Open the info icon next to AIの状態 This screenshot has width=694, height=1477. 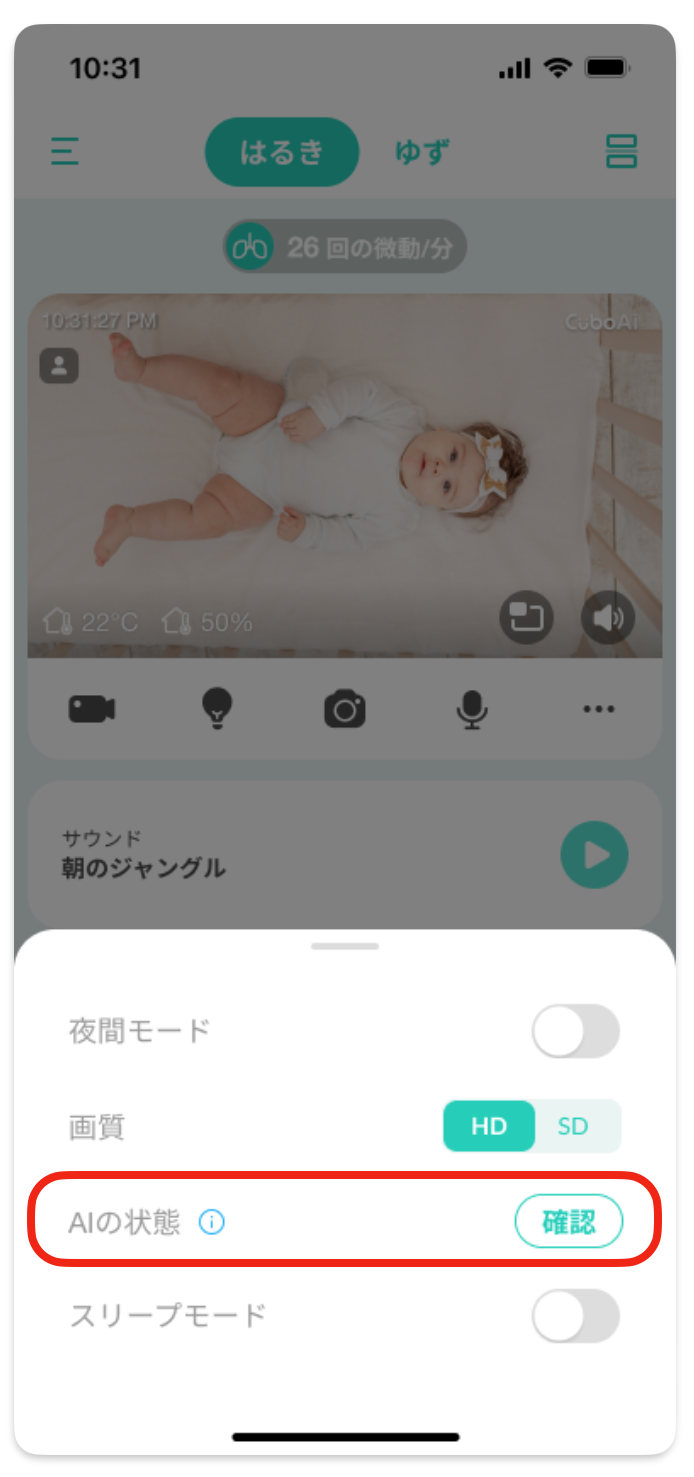click(212, 1221)
